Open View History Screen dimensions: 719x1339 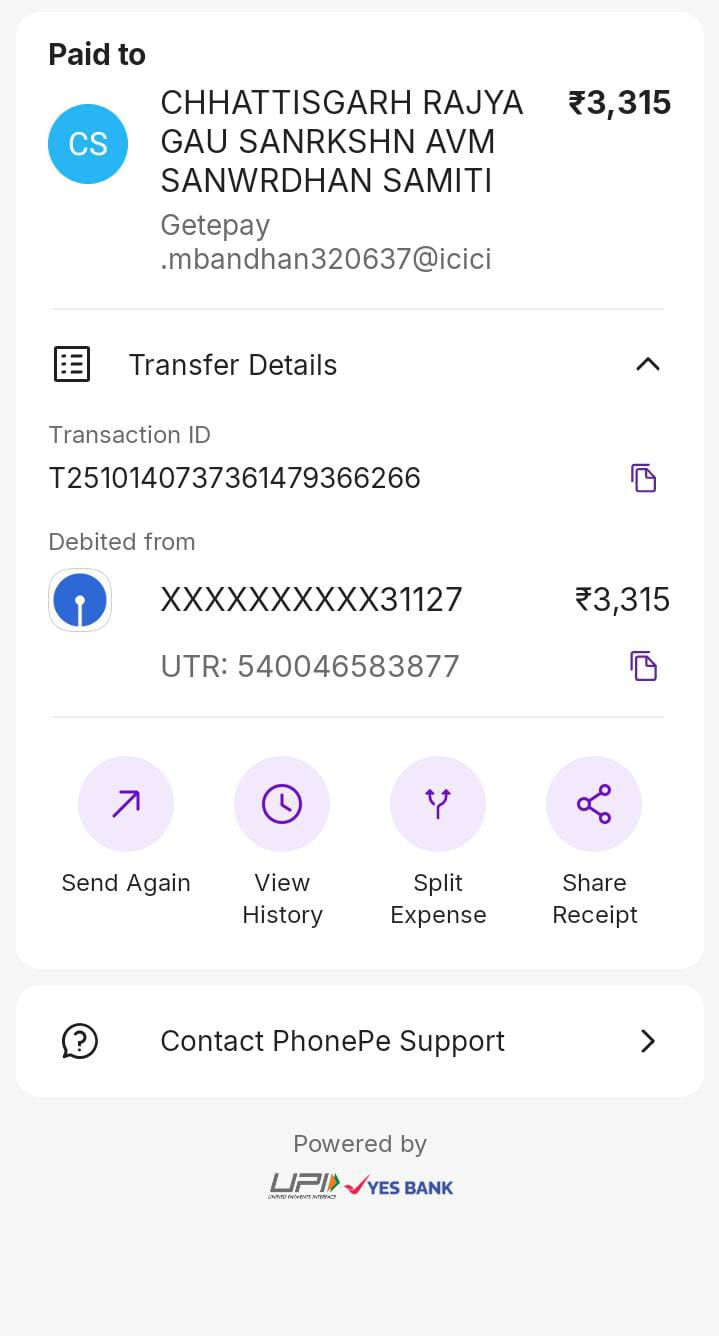[282, 804]
